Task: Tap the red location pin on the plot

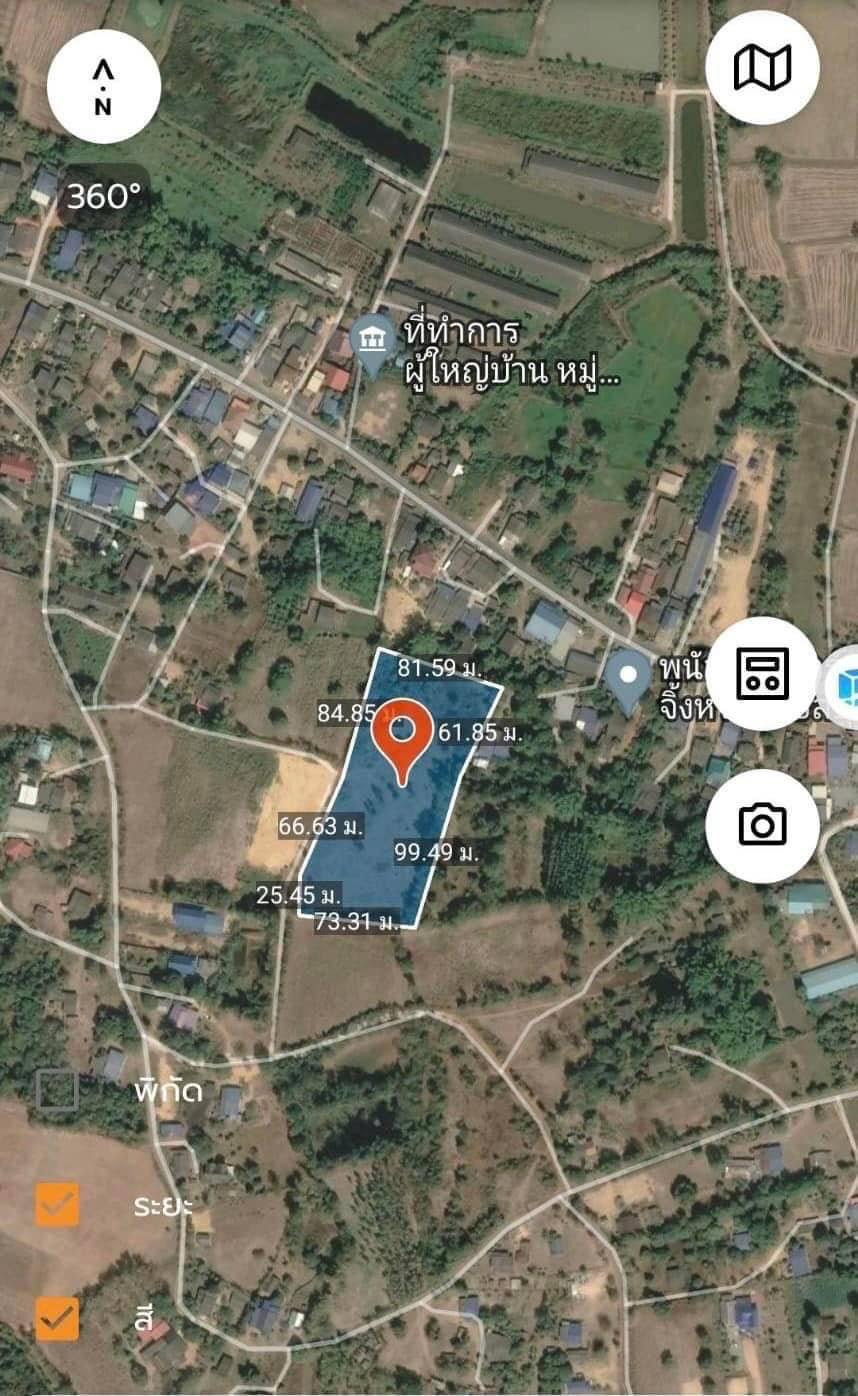Action: (402, 742)
